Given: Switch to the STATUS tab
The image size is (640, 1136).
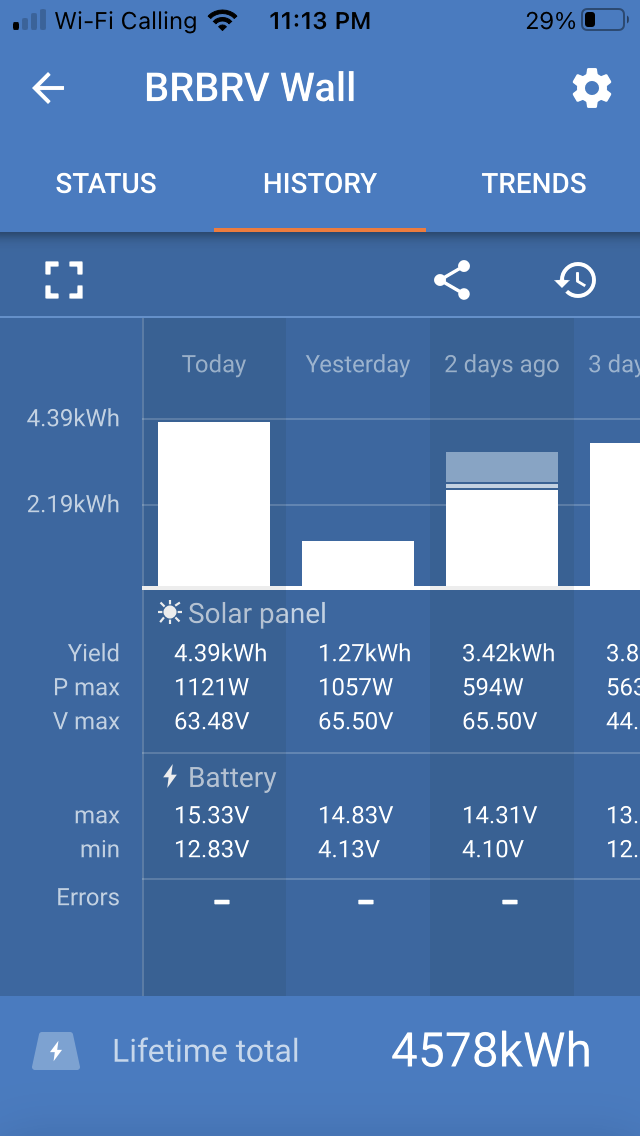Looking at the screenshot, I should 106,183.
